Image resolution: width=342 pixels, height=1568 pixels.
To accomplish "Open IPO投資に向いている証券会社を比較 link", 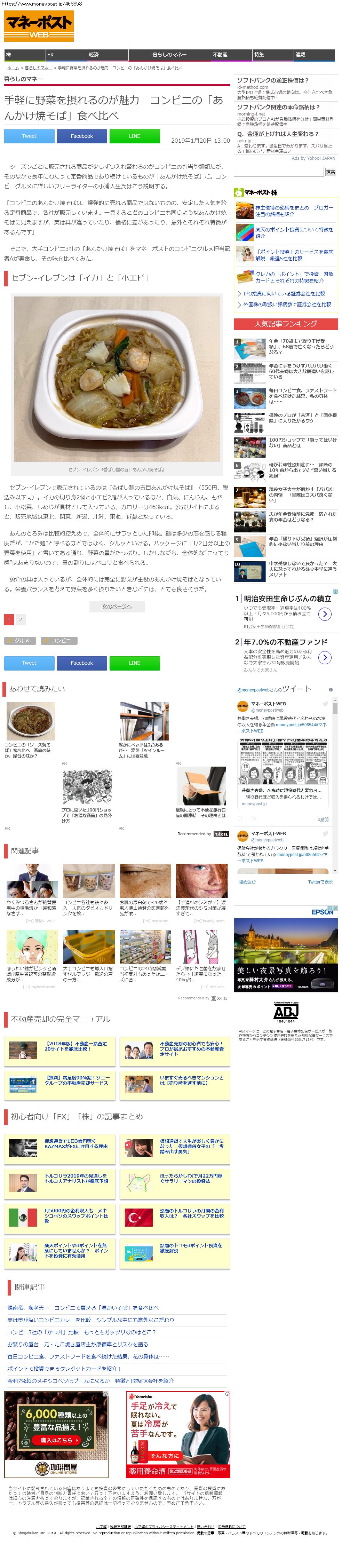I will point(284,293).
